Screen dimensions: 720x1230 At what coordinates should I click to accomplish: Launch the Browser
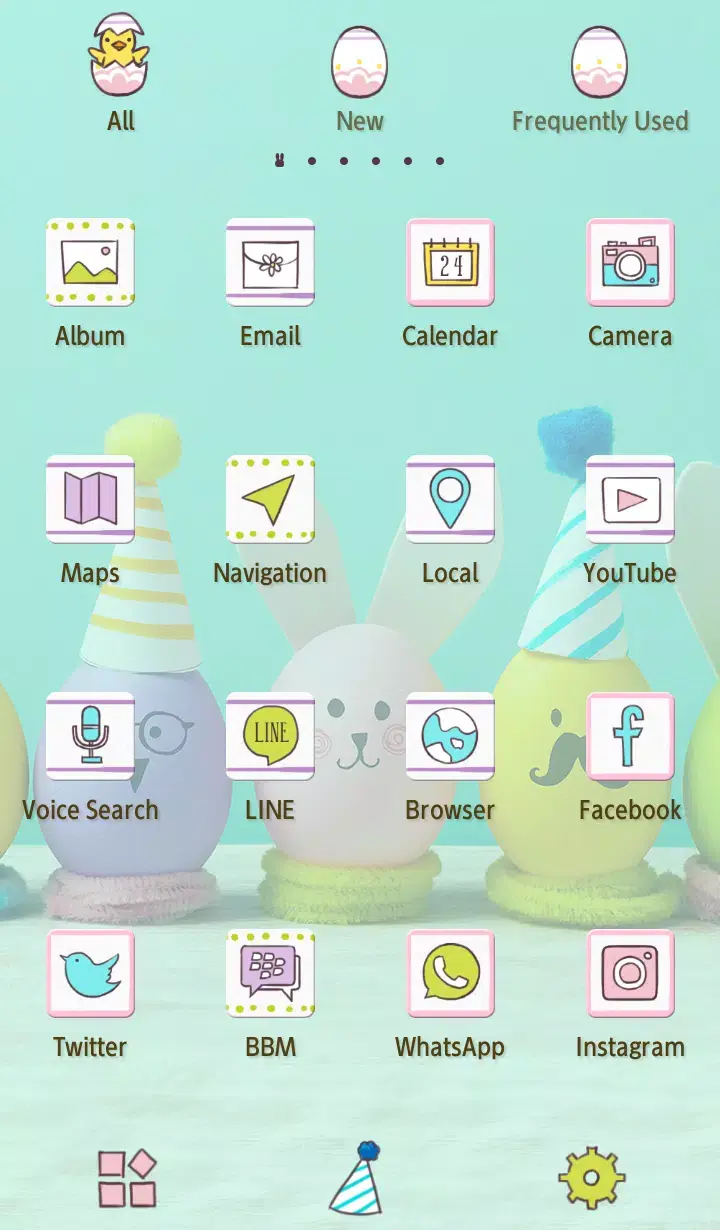pos(450,737)
